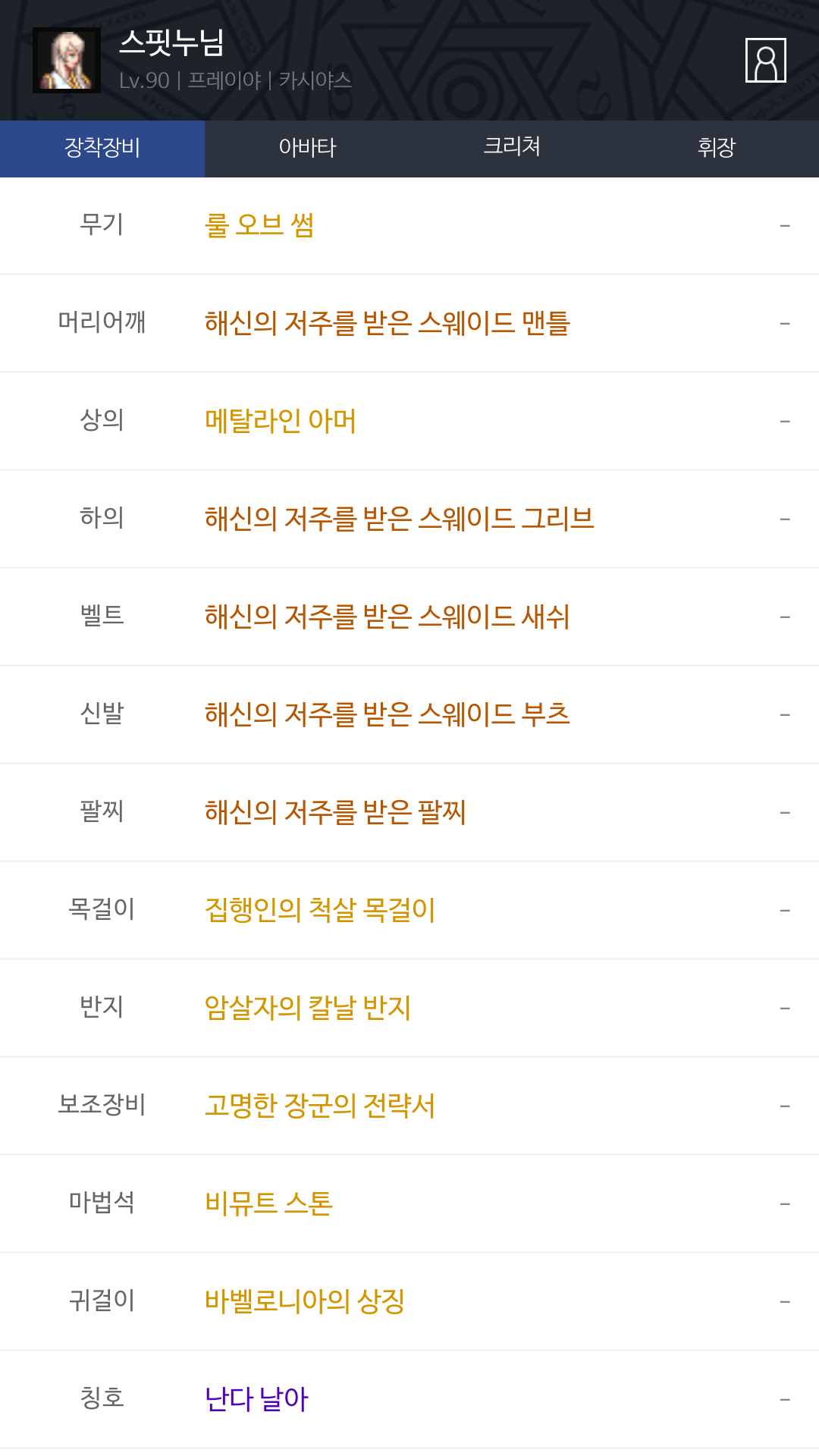View the necklace 집행인의 척살 목걸이
This screenshot has height=1456, width=819.
coord(409,910)
